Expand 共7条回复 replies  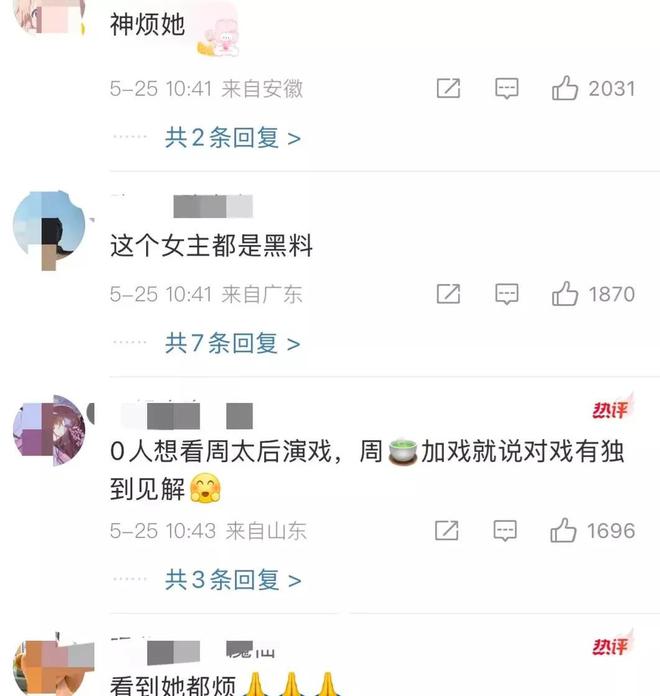click(x=232, y=343)
